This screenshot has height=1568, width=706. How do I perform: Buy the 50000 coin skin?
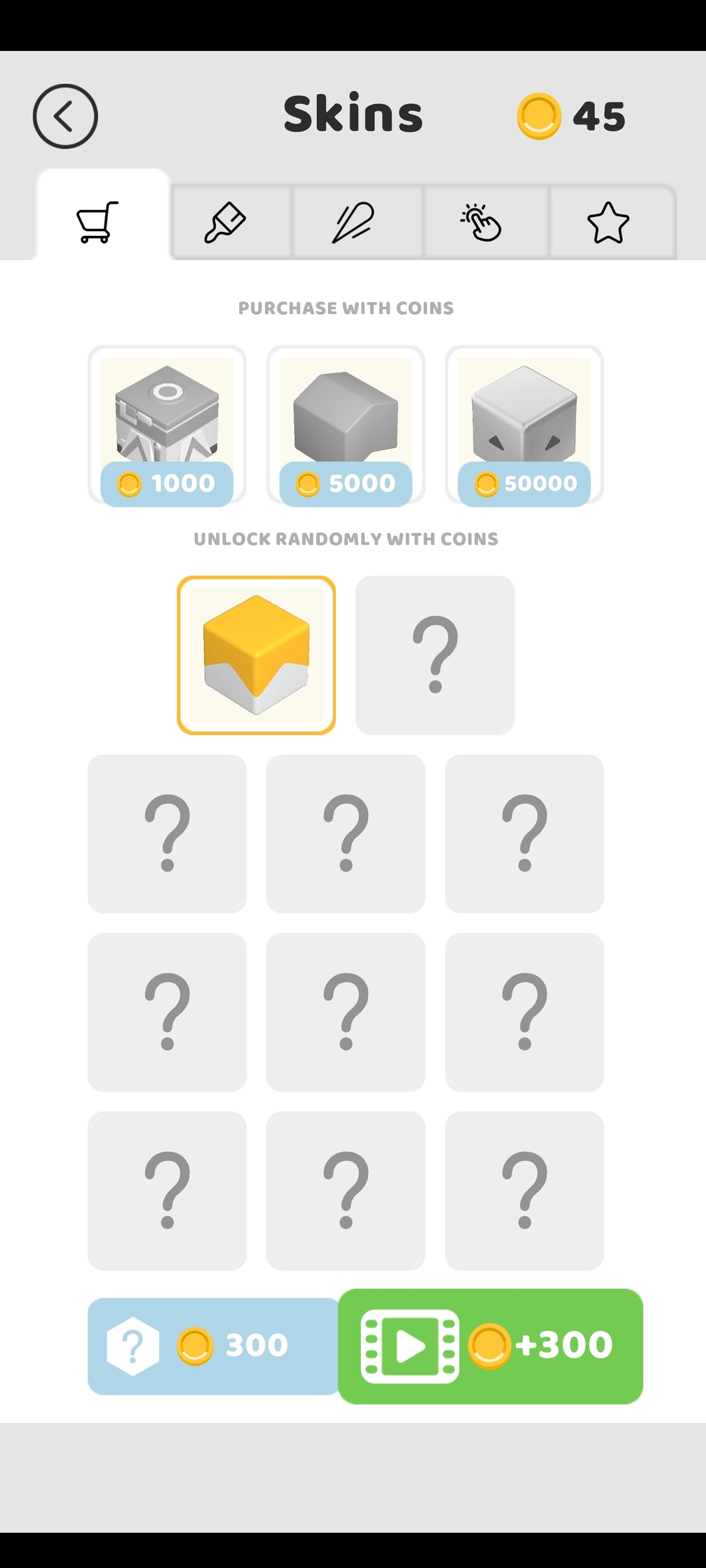524,425
